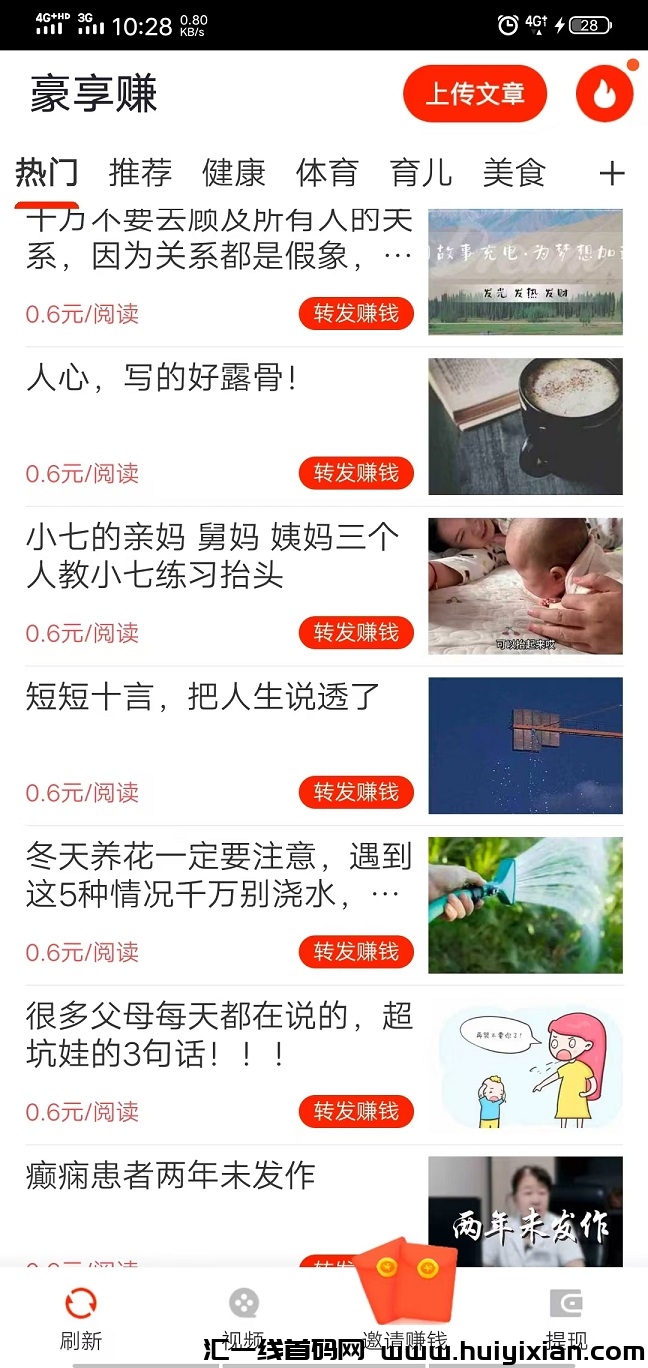This screenshot has width=648, height=1368.
Task: Tap the 上传文章 upload button
Action: [475, 95]
